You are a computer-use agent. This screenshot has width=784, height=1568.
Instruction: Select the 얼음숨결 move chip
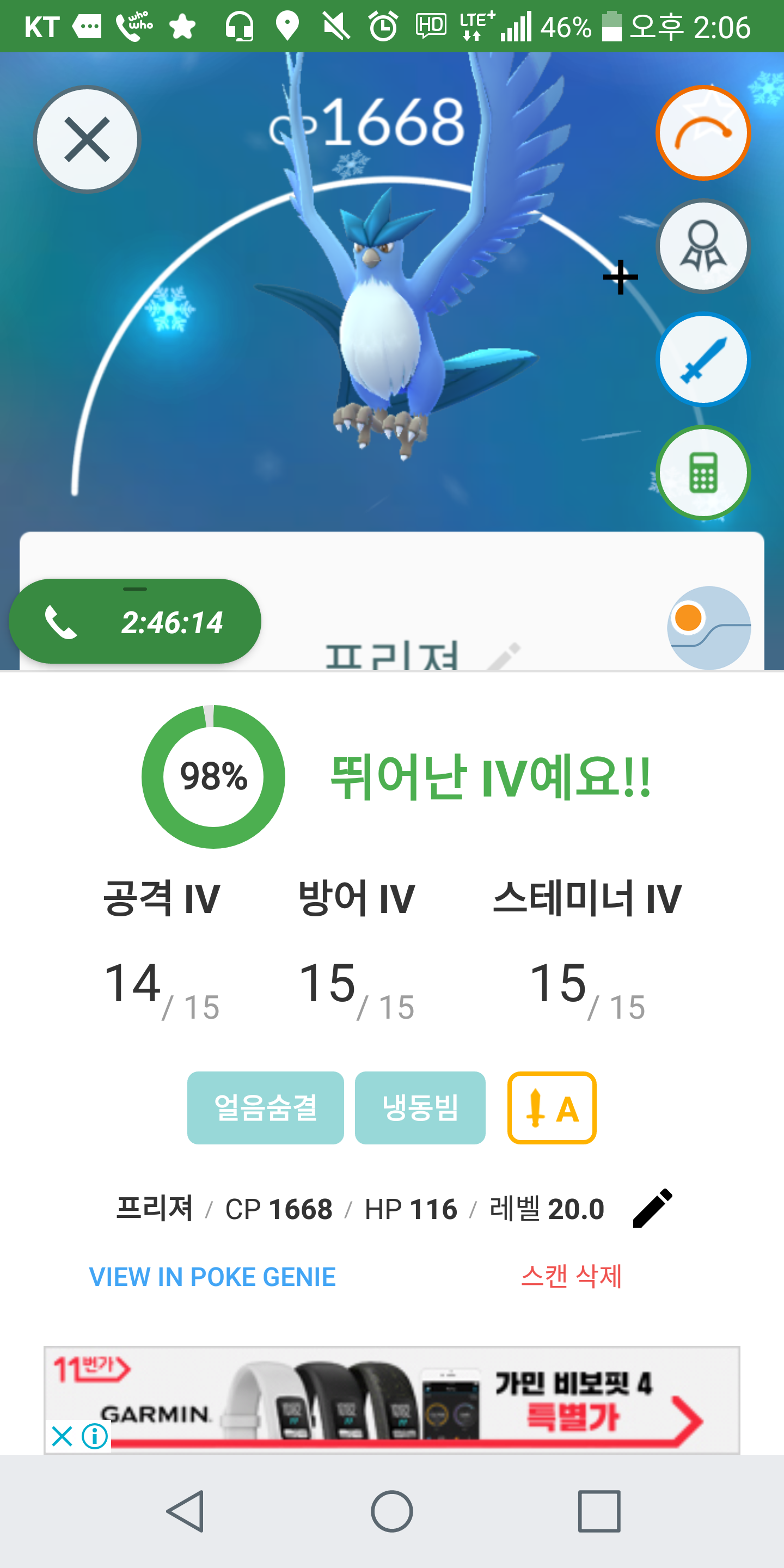coord(265,1108)
